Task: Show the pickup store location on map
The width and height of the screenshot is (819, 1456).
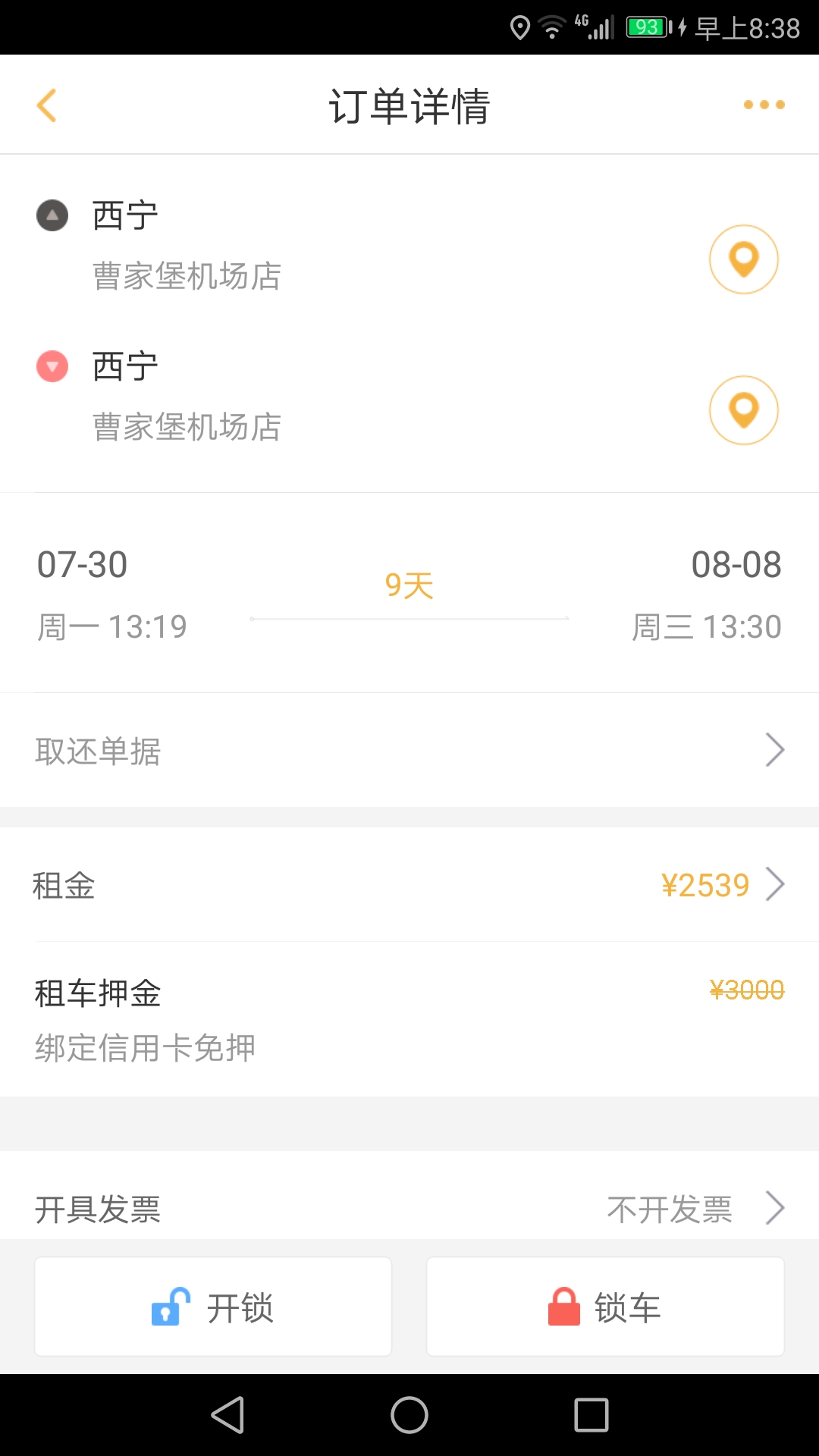Action: 743,259
